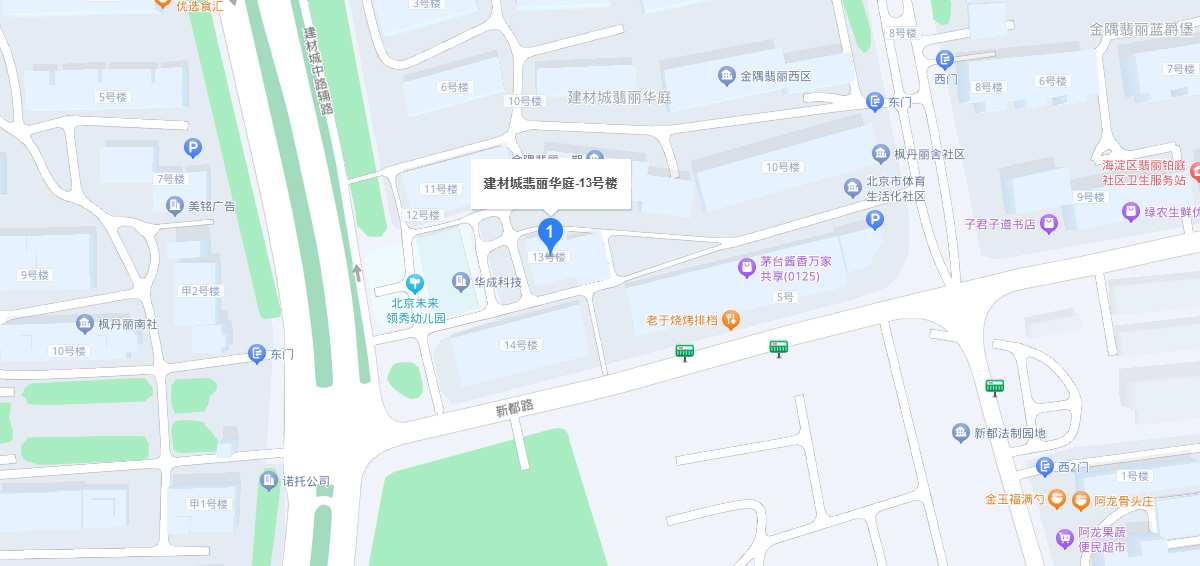The height and width of the screenshot is (566, 1200).
Task: Open the 阿龙骨头庄 restaurant marker
Action: click(x=1080, y=500)
